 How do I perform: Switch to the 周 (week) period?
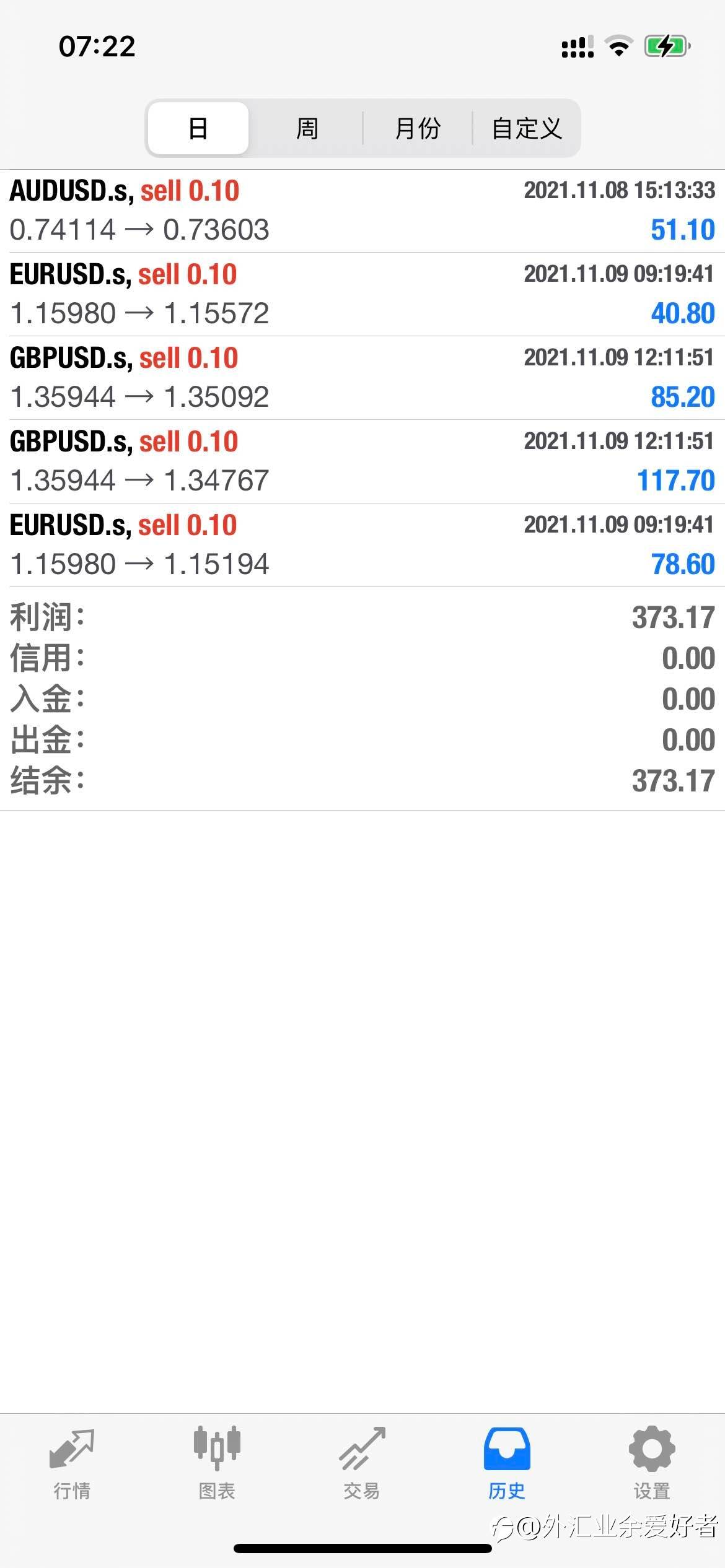[x=307, y=128]
